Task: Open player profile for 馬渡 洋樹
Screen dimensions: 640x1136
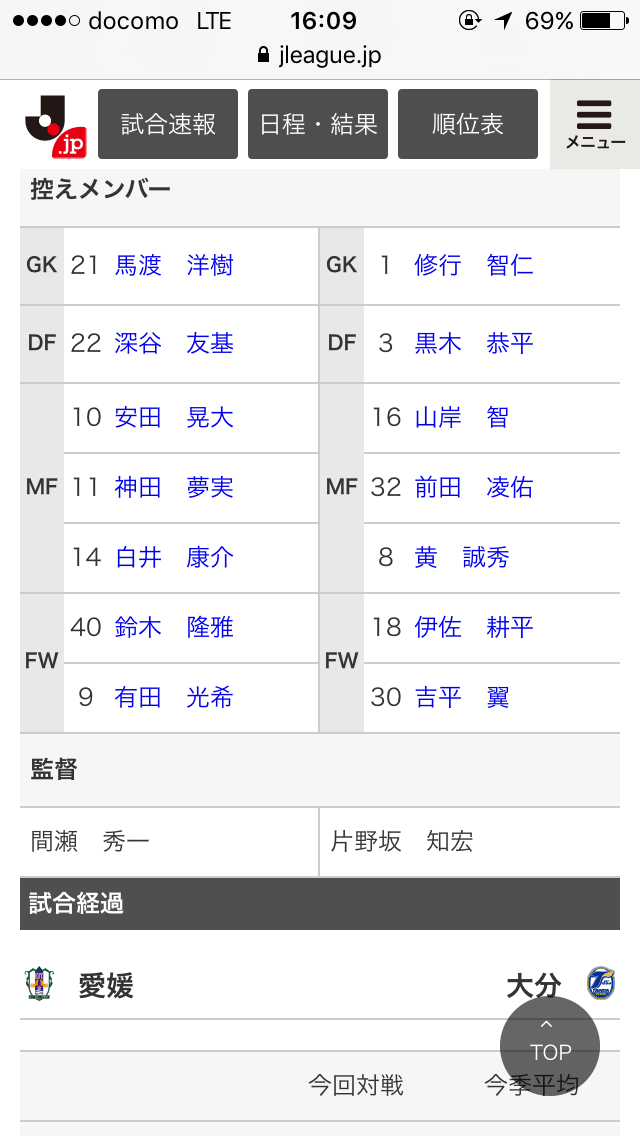Action: [174, 265]
